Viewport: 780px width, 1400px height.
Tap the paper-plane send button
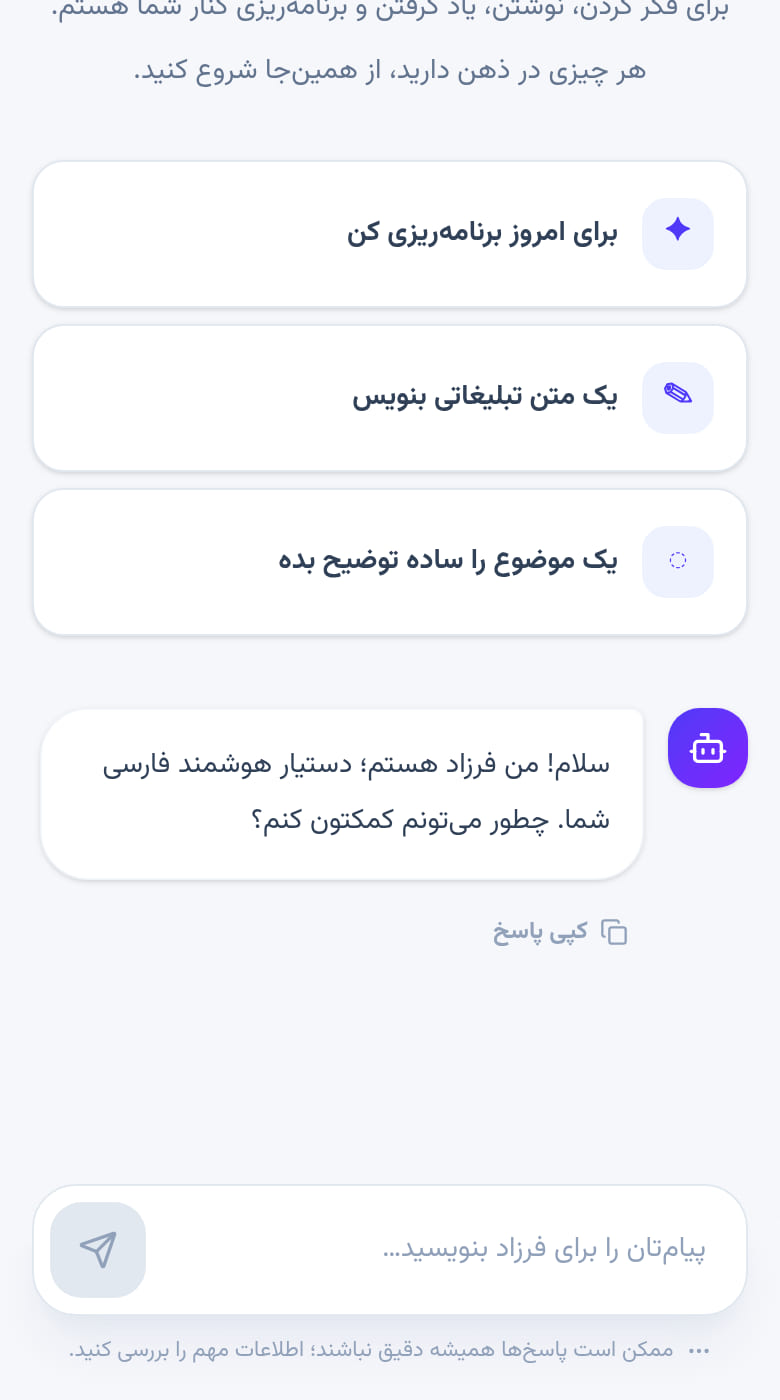click(x=98, y=1250)
